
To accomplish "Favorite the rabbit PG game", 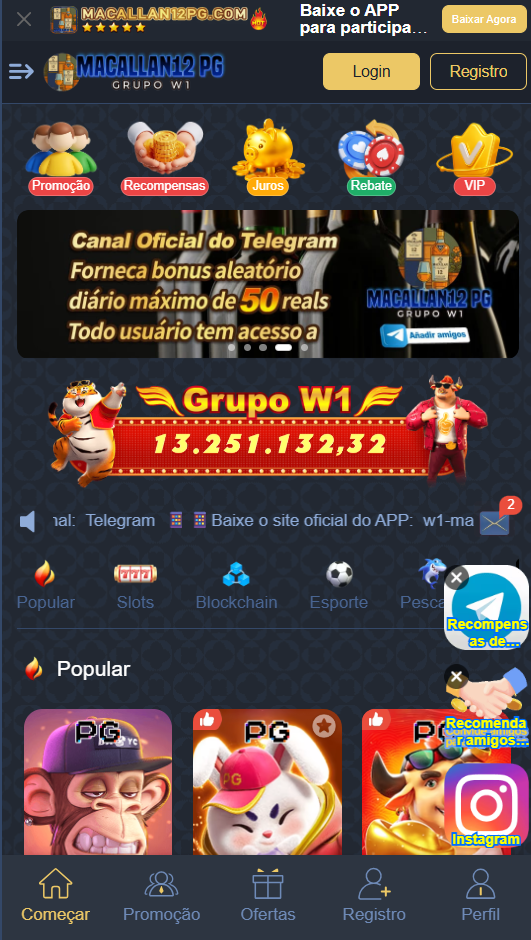I will [x=324, y=727].
